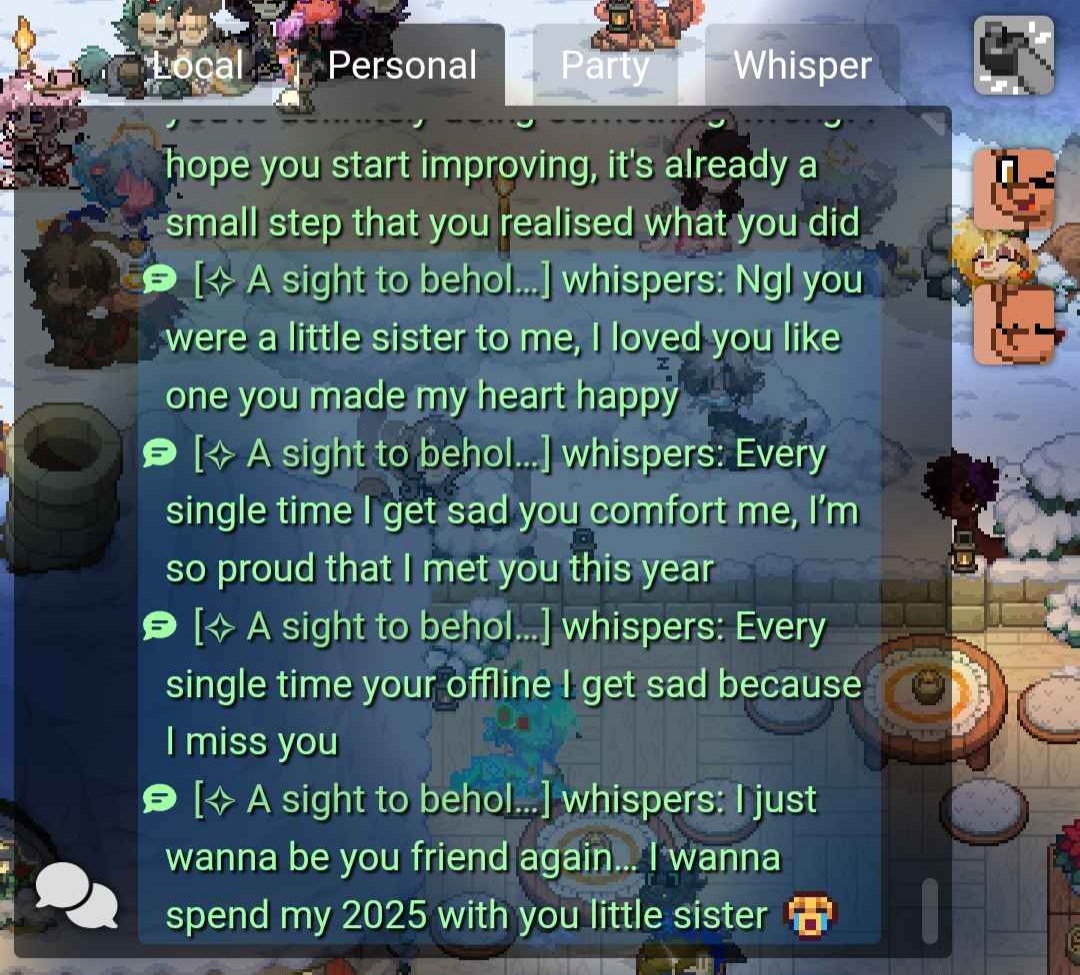Viewport: 1080px width, 975px height.
Task: Tap the winking face emote button
Action: tap(1014, 190)
